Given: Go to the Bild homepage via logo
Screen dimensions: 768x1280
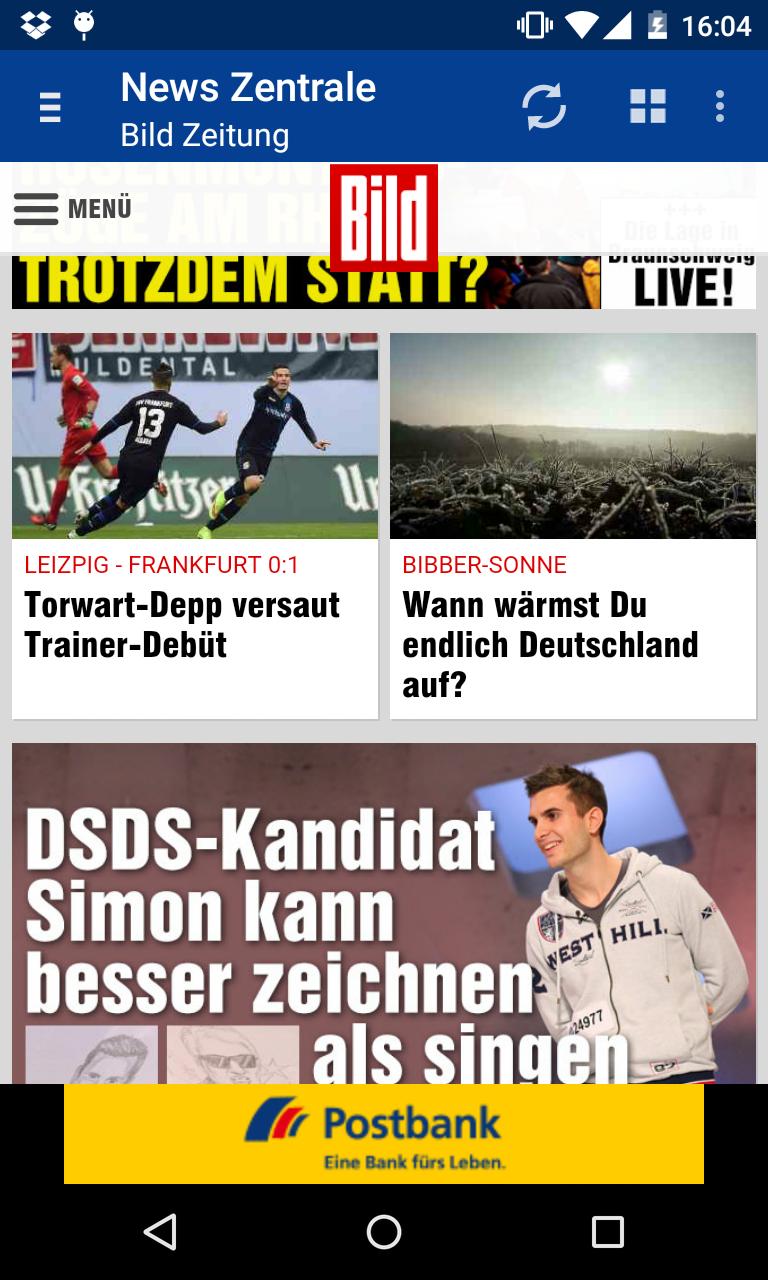Looking at the screenshot, I should (x=384, y=217).
